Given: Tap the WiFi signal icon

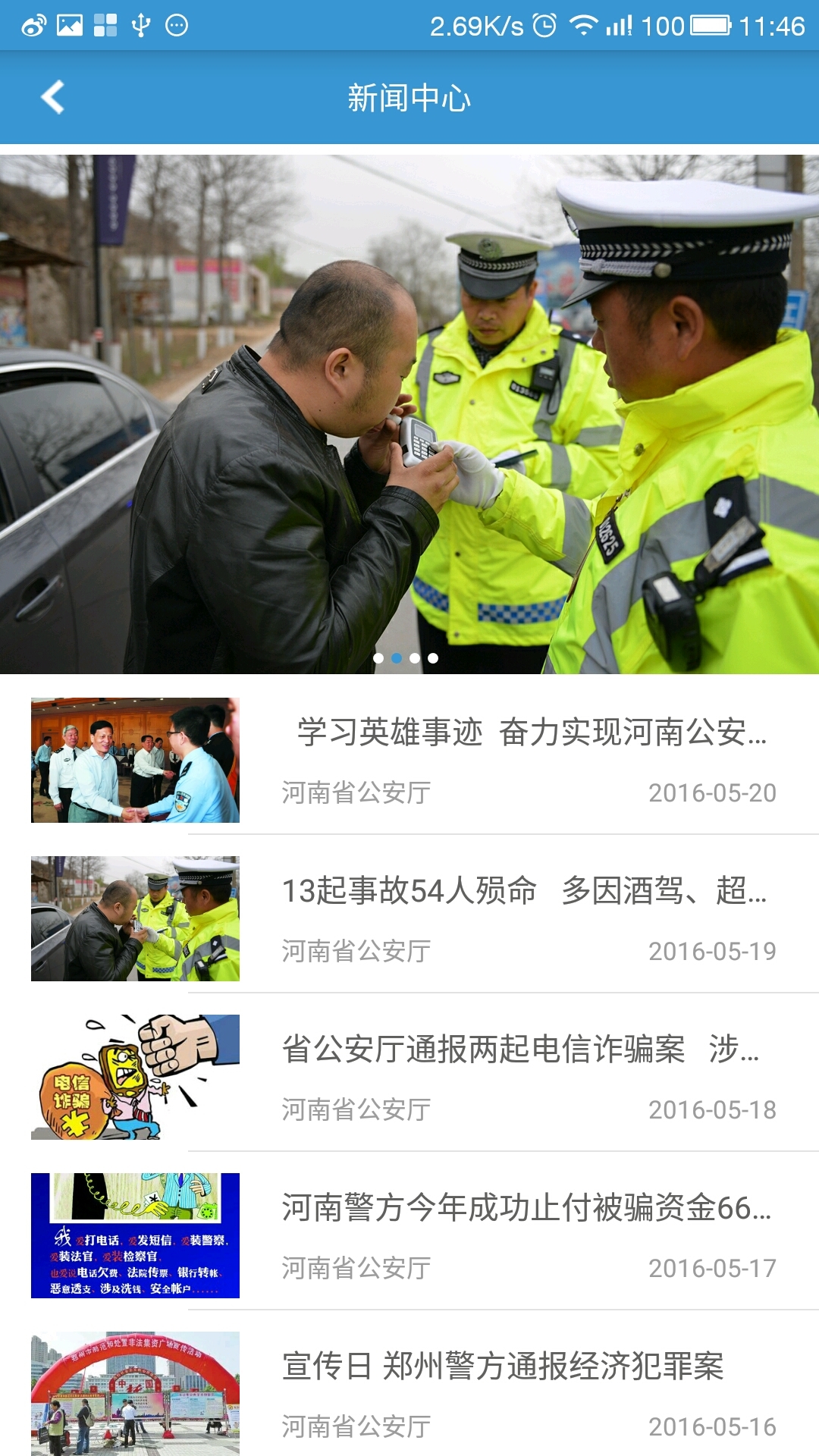Looking at the screenshot, I should tap(582, 24).
